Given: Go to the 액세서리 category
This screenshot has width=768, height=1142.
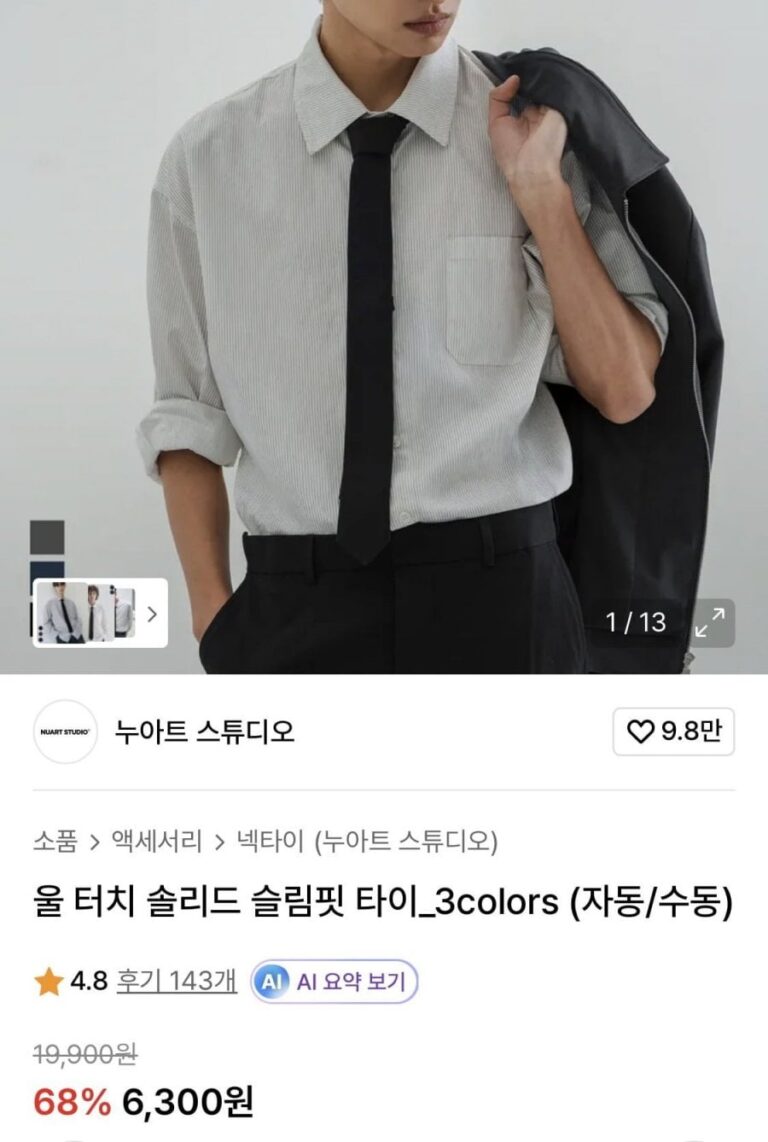Looking at the screenshot, I should [158, 842].
